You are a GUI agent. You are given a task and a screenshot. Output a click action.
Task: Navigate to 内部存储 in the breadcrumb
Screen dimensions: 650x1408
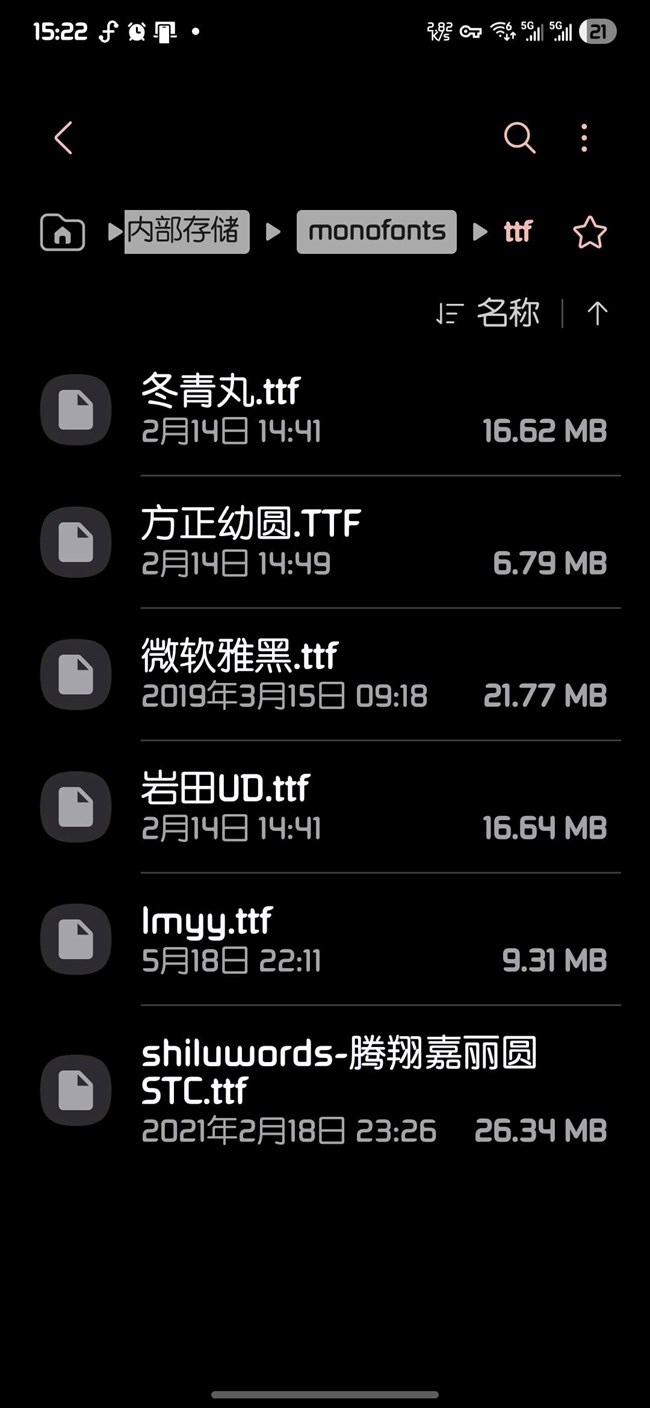[186, 231]
